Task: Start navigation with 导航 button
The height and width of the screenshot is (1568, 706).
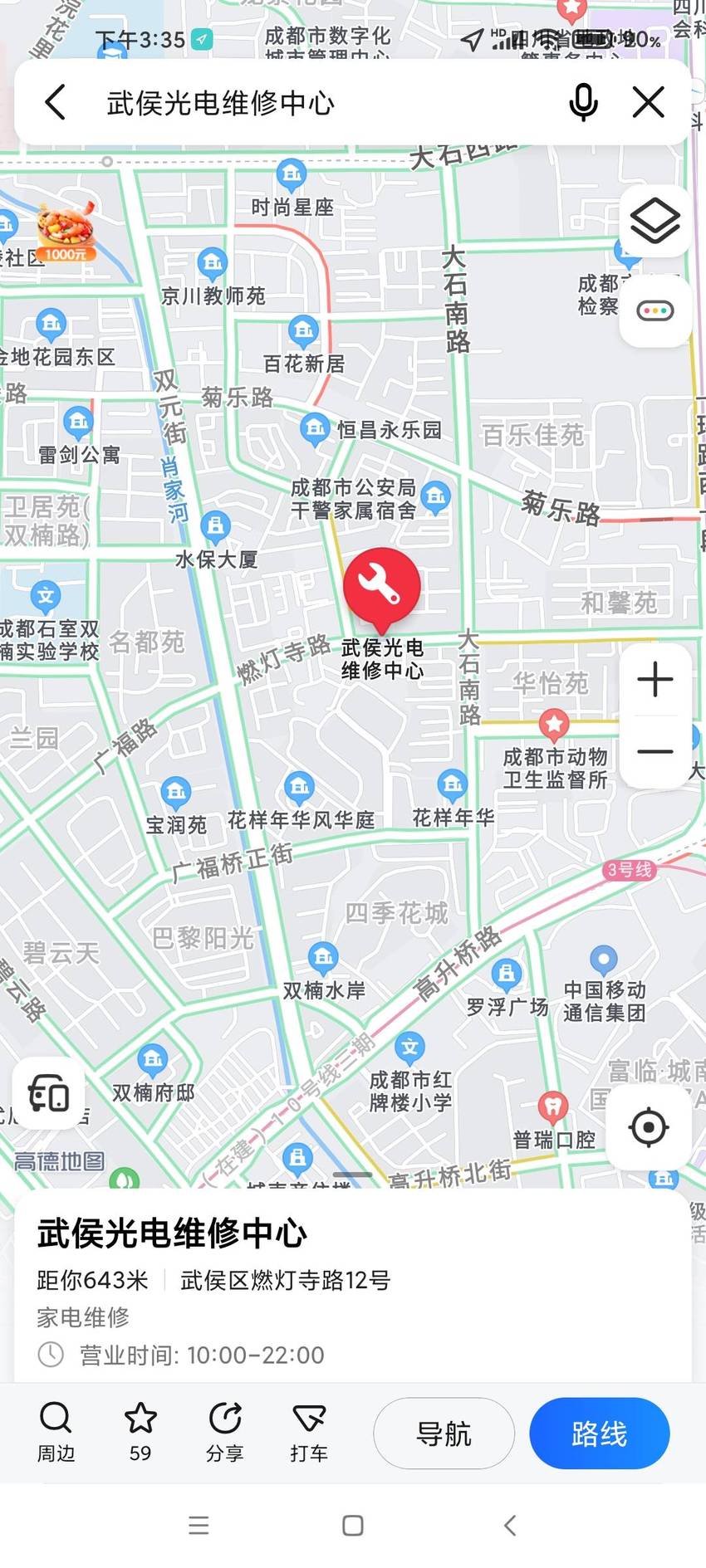Action: pos(444,1434)
